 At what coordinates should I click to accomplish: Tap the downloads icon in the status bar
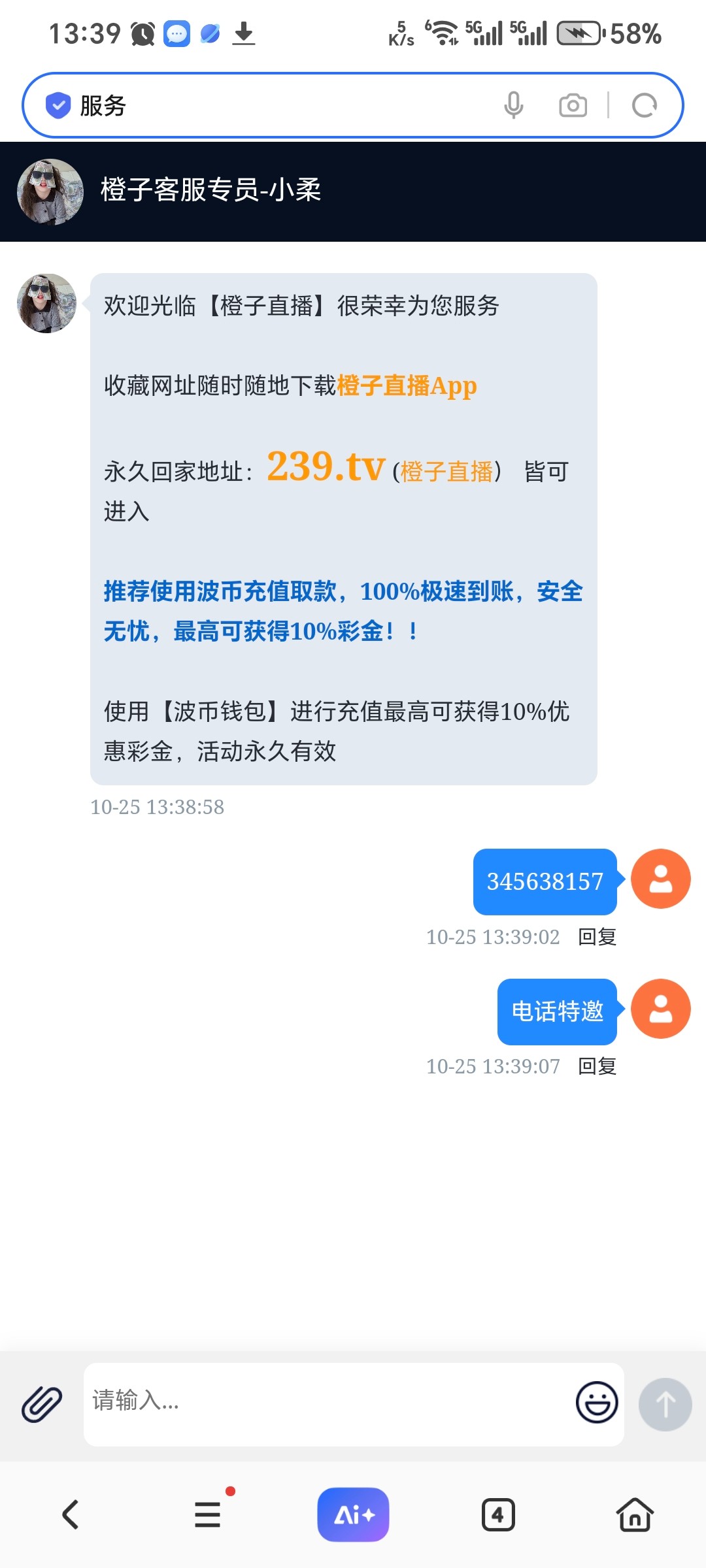pos(245,34)
